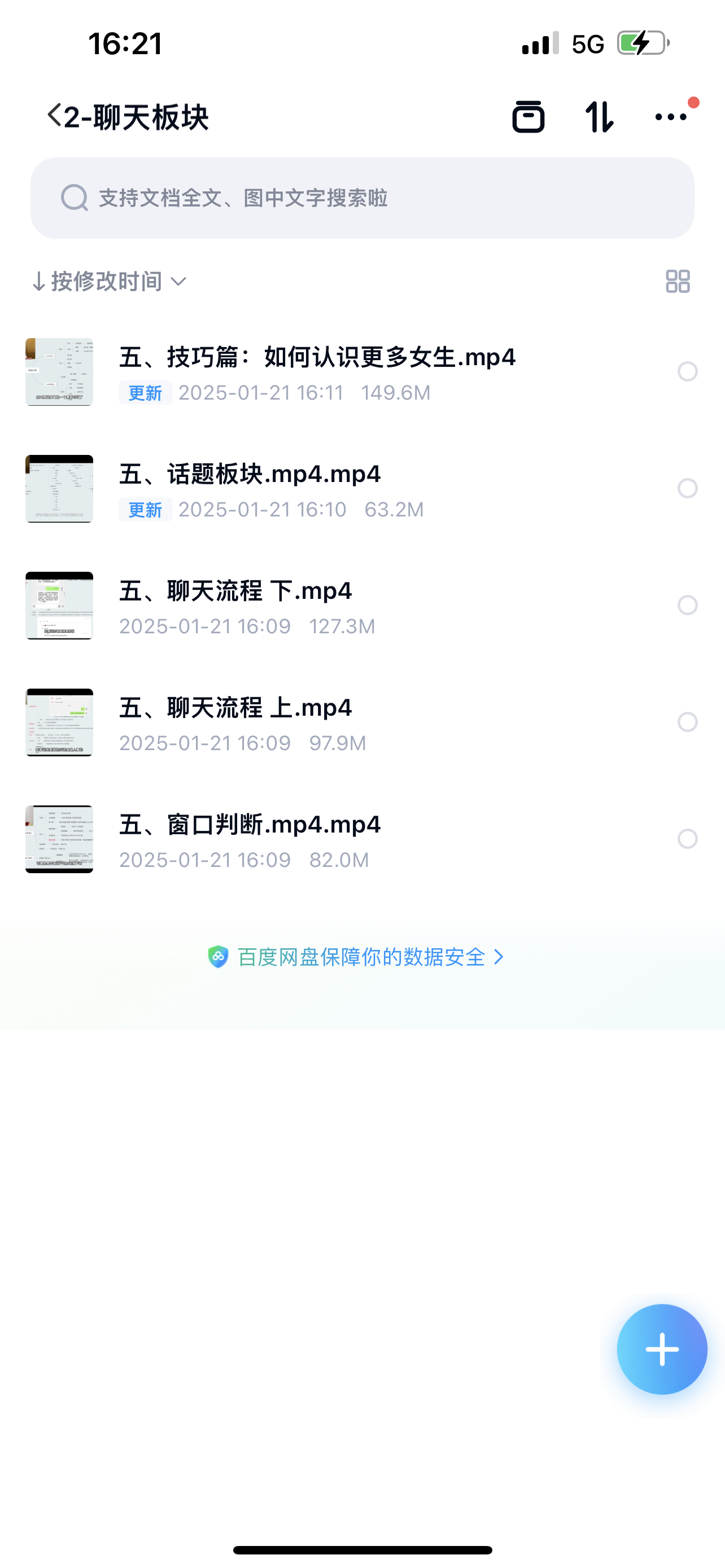The width and height of the screenshot is (725, 1568).
Task: Open 五、技巧篇：如何认识更多女生.mp4
Action: pos(317,358)
